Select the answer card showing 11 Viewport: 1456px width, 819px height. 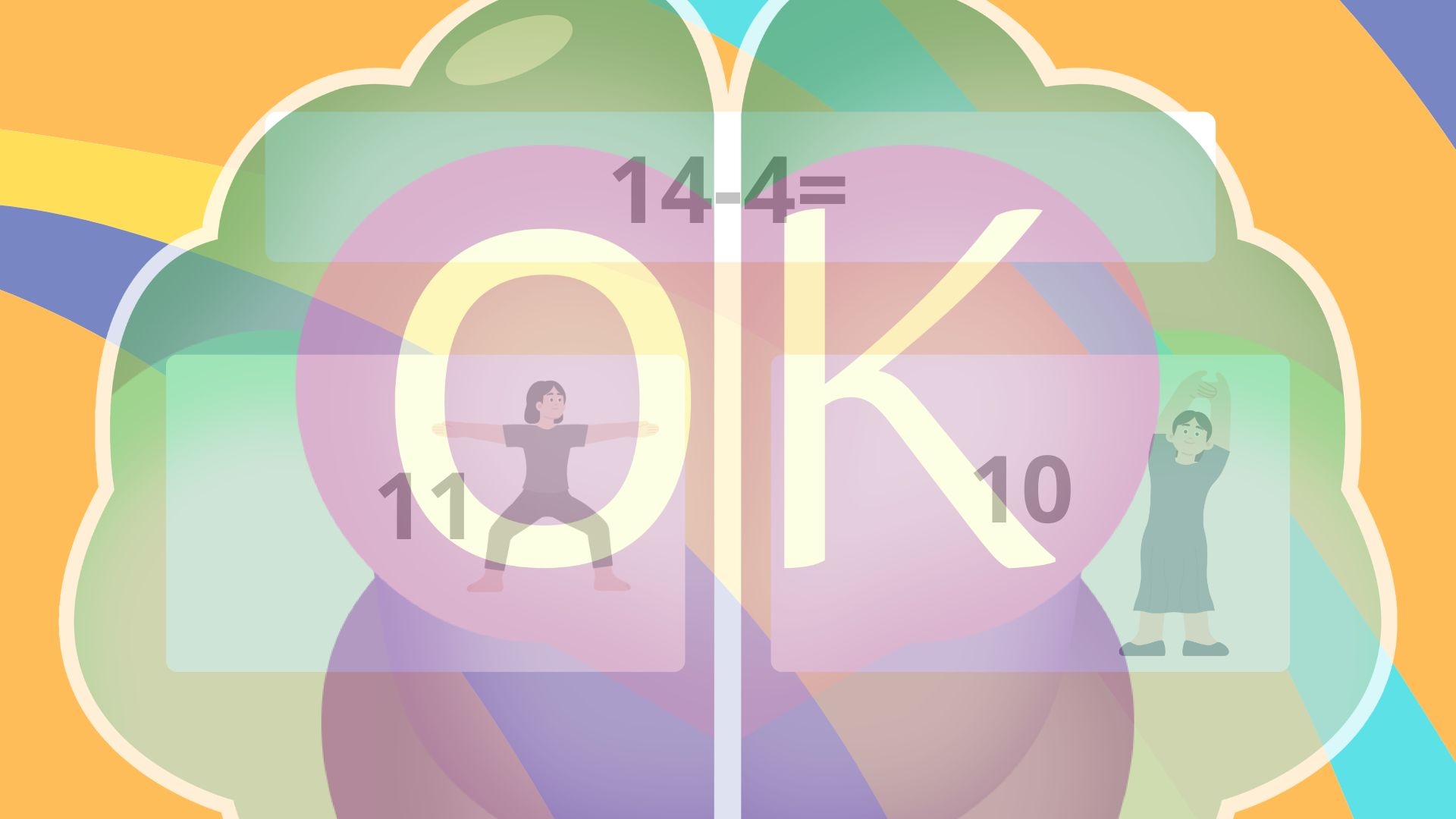[425, 513]
